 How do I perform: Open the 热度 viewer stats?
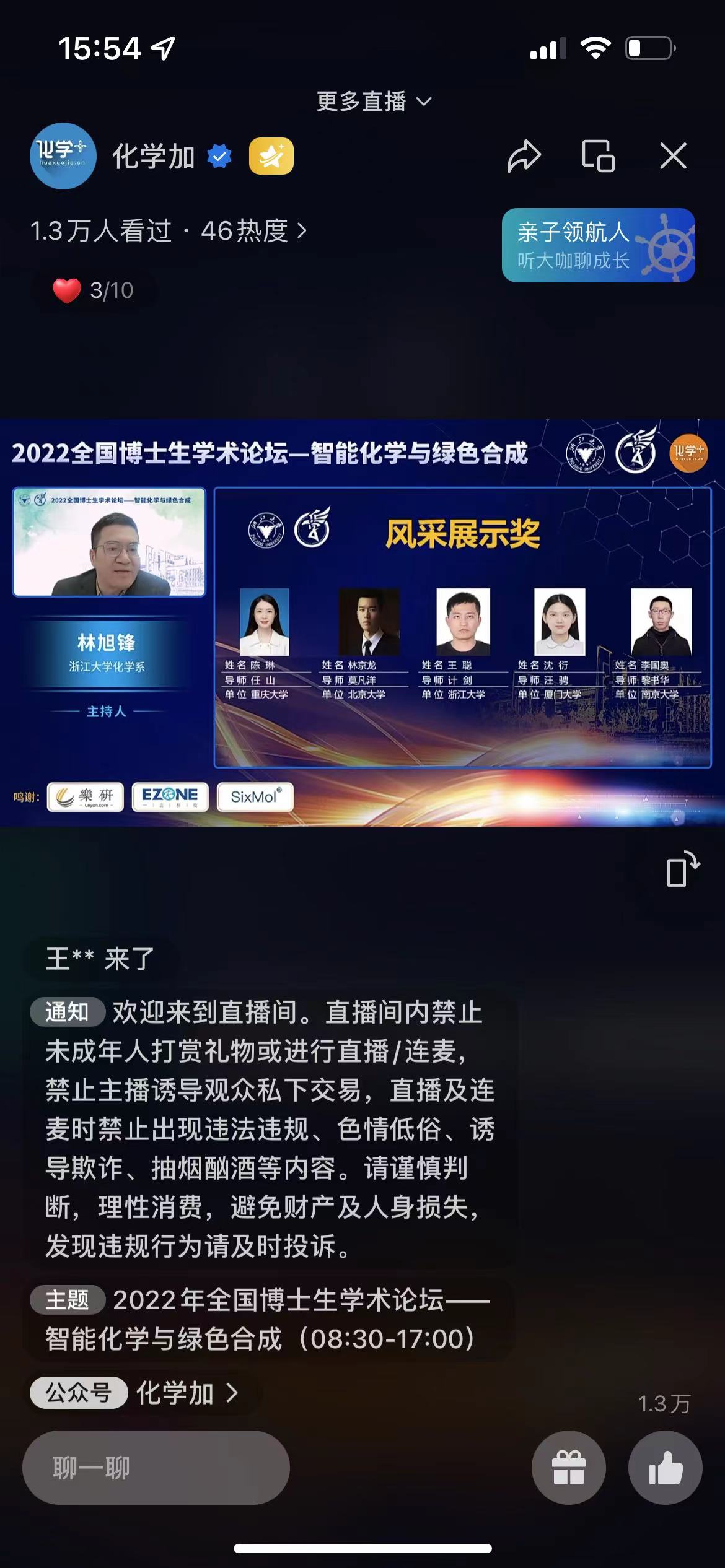tap(253, 231)
